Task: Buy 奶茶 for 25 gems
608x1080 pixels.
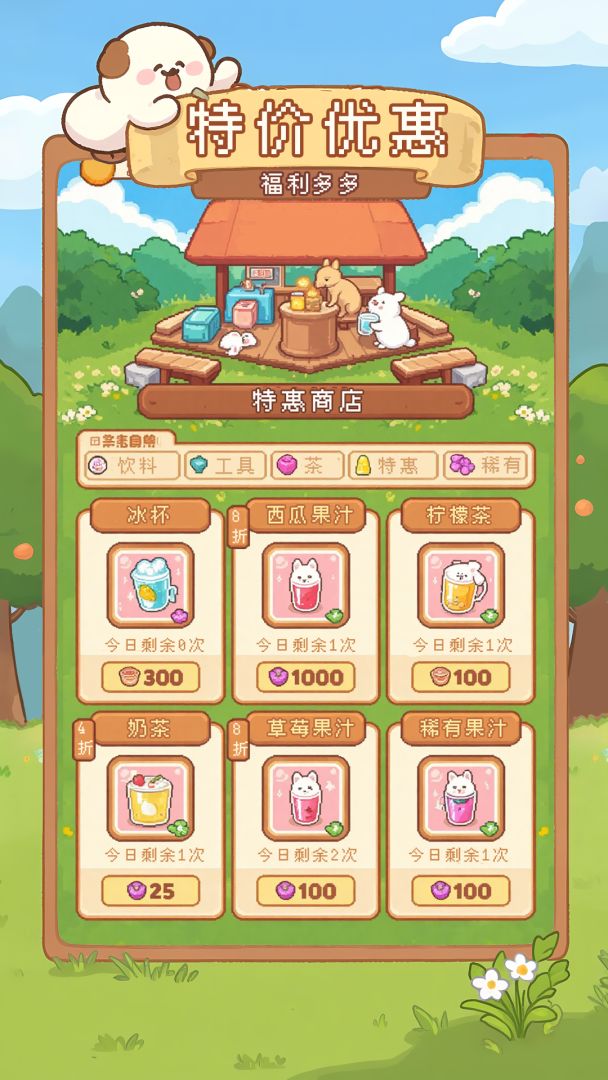Action: (x=151, y=890)
